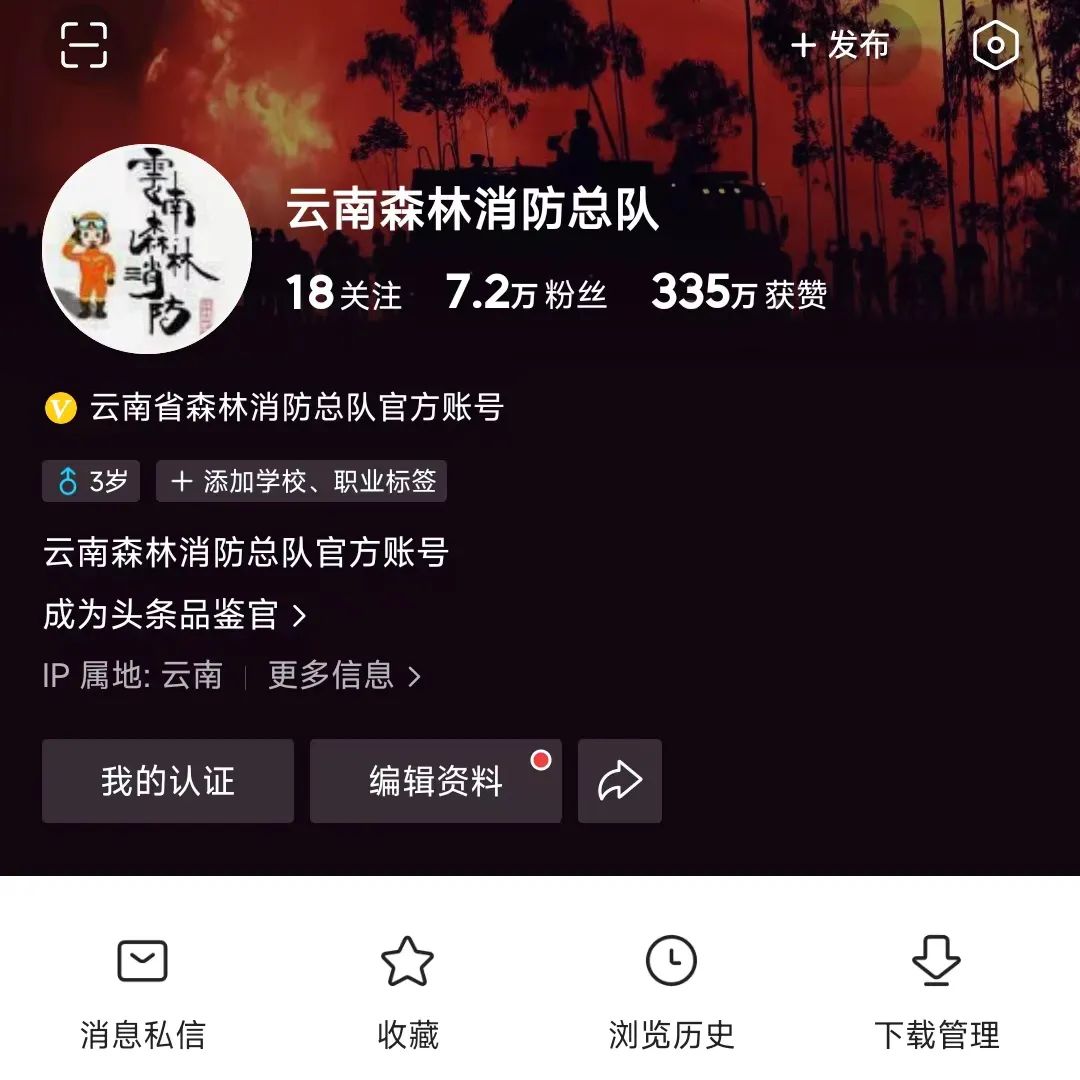The image size is (1080, 1080).
Task: Tap the 发布 publish button
Action: pos(841,45)
